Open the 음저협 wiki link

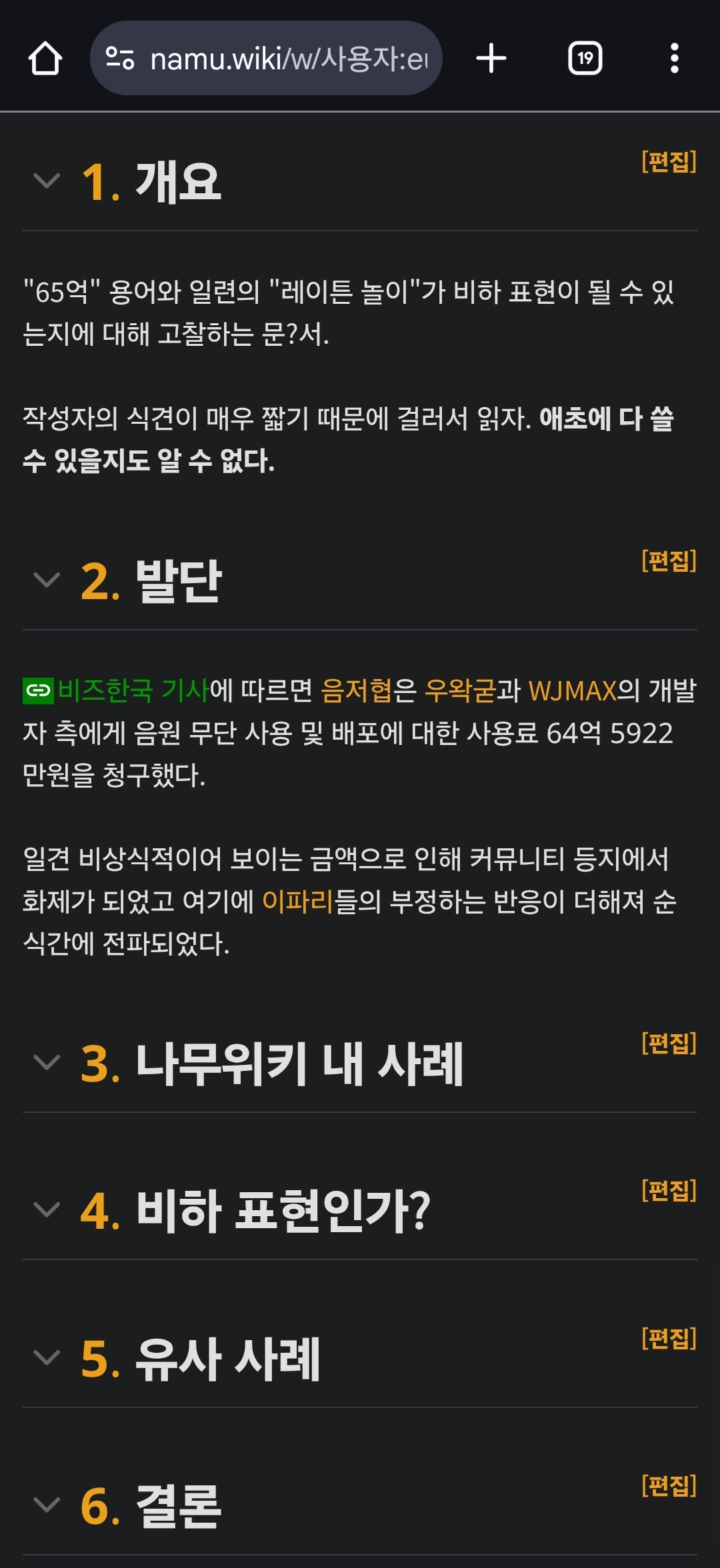point(357,690)
